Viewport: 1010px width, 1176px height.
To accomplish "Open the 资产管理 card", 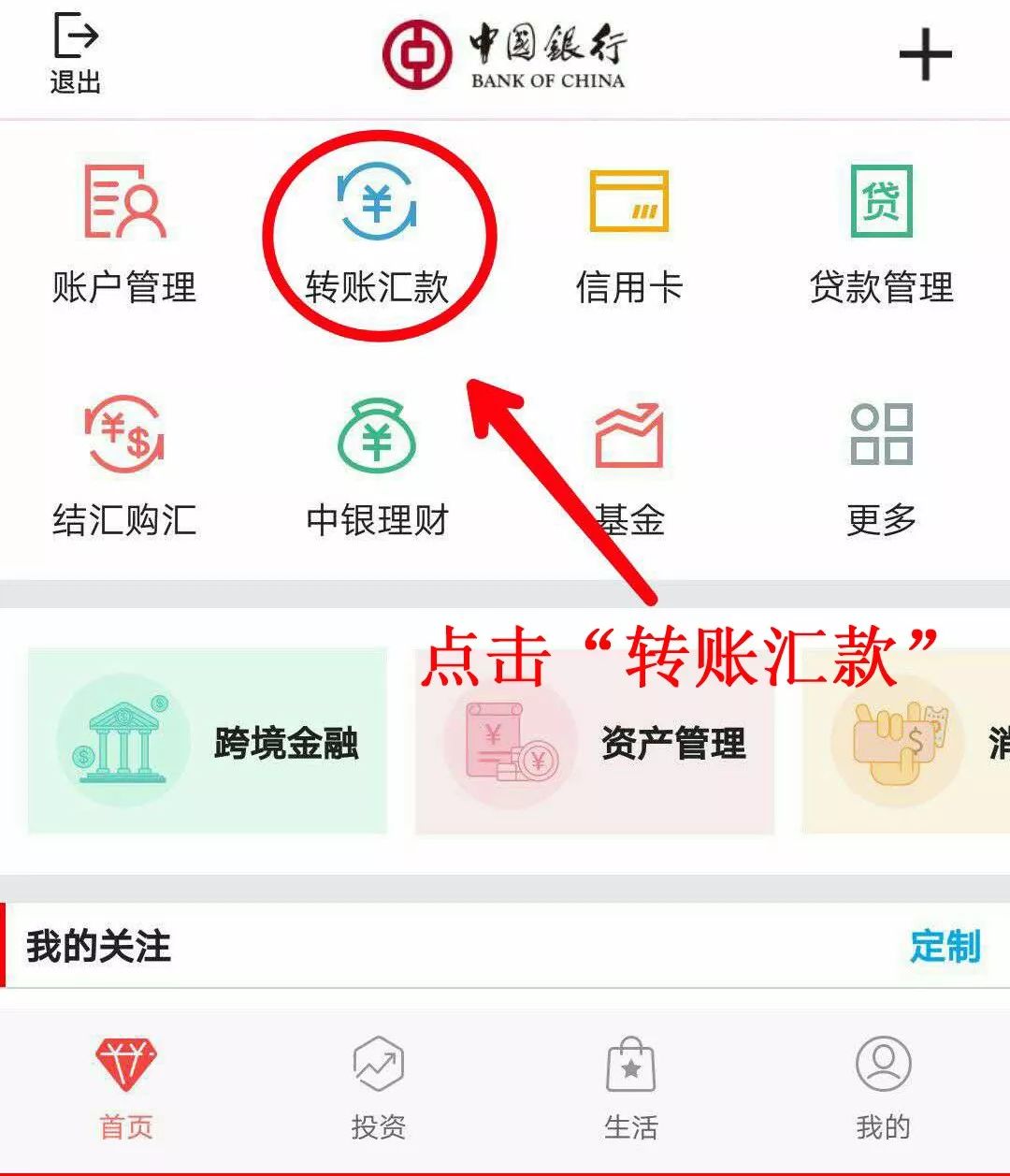I will coord(595,741).
